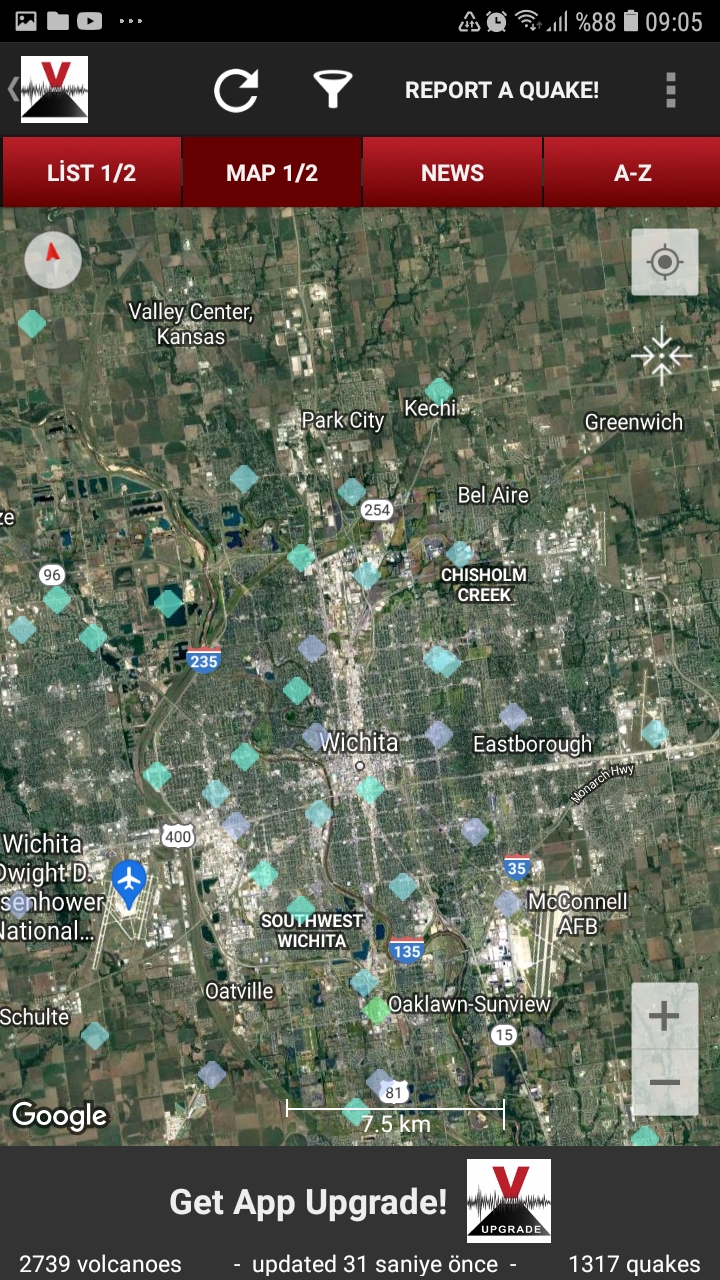The image size is (720, 1280).
Task: Open the NEWS tab
Action: pos(452,173)
